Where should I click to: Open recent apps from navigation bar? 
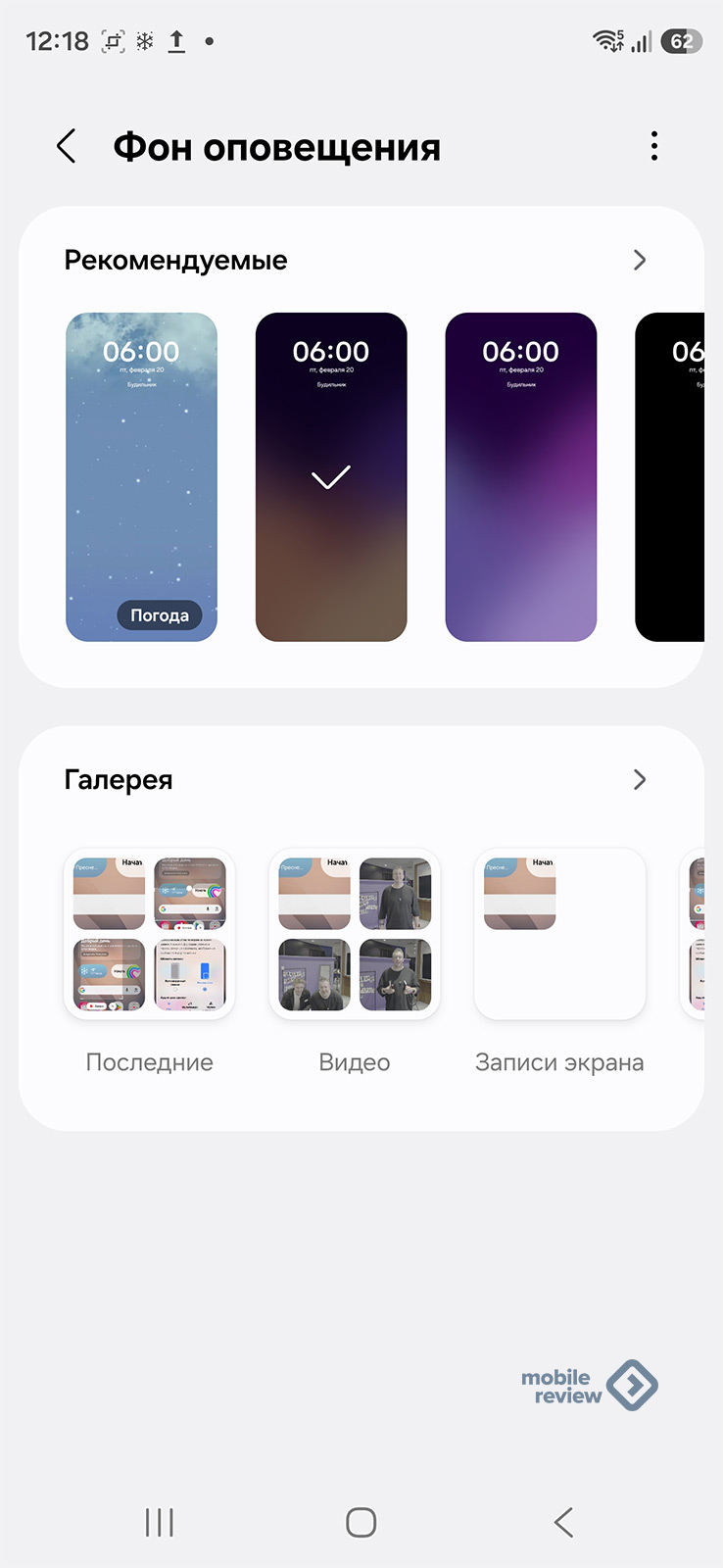[159, 1522]
